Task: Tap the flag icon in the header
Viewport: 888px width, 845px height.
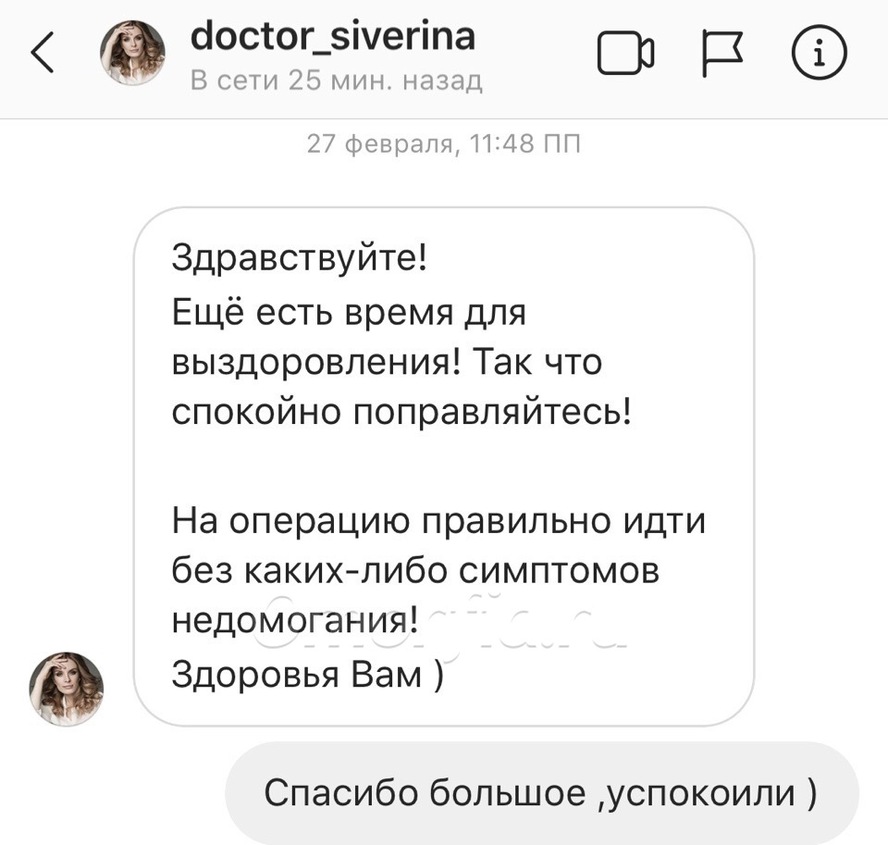Action: [x=720, y=54]
